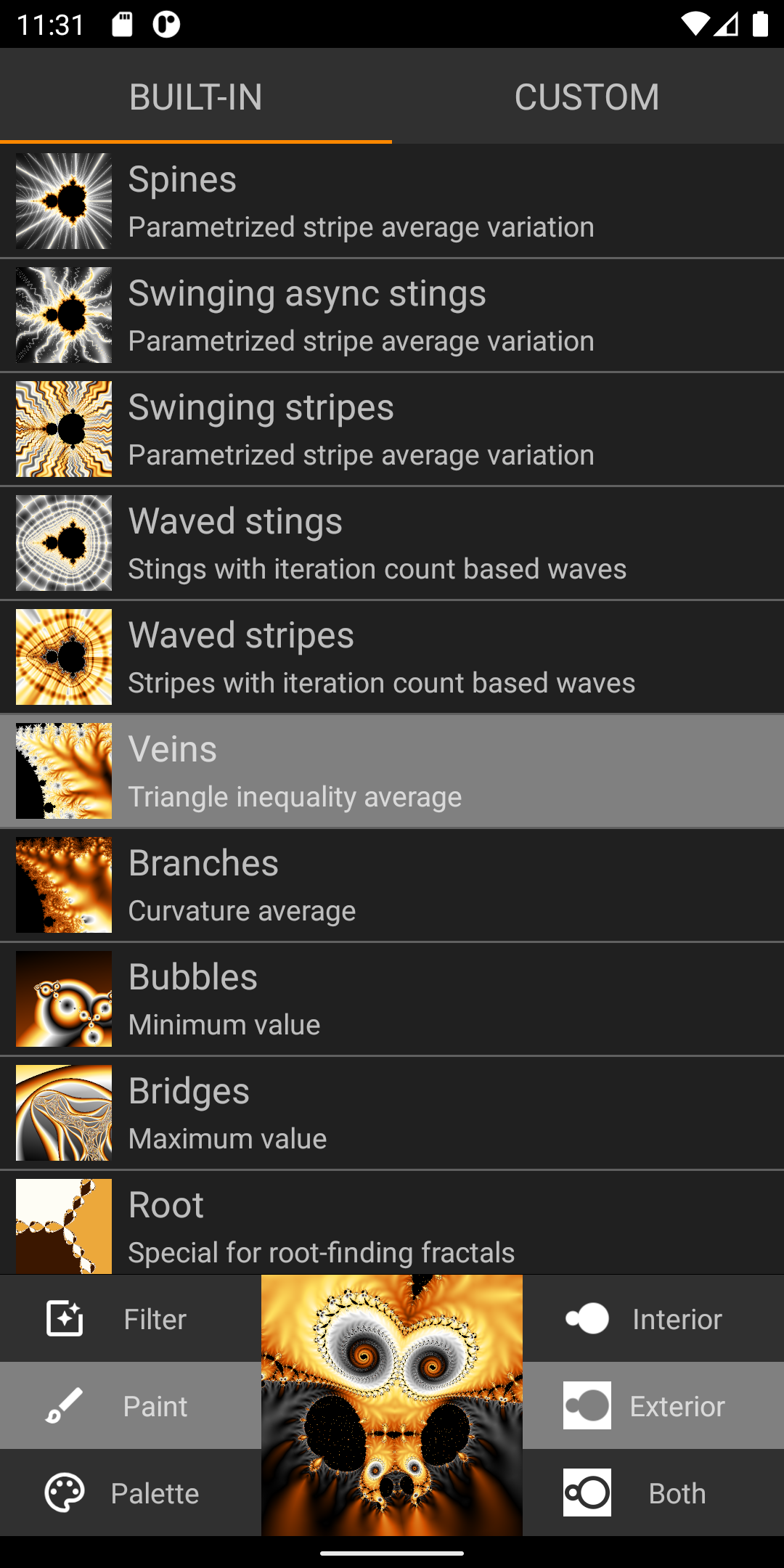This screenshot has height=1568, width=784.
Task: Click the Exterior coloring icon
Action: pos(587,1405)
